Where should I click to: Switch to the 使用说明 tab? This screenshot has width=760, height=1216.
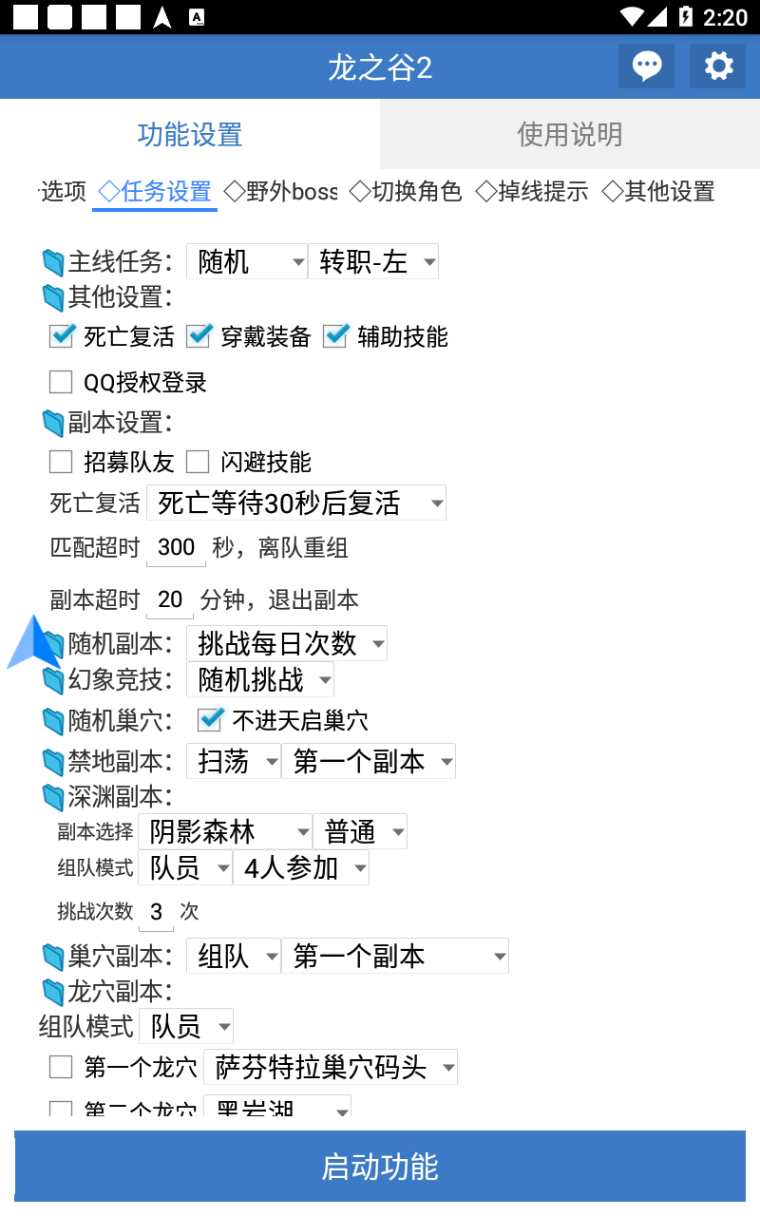[x=569, y=134]
